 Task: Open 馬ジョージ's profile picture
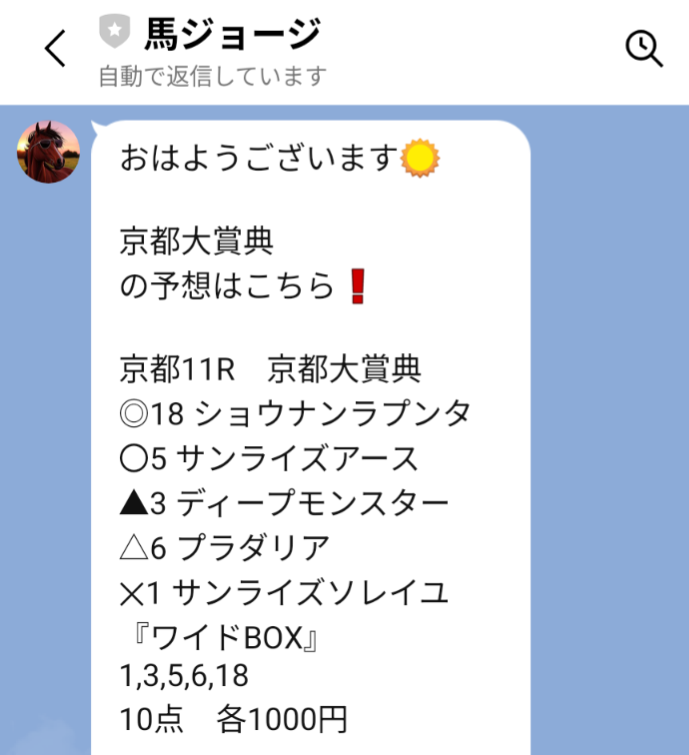48,153
